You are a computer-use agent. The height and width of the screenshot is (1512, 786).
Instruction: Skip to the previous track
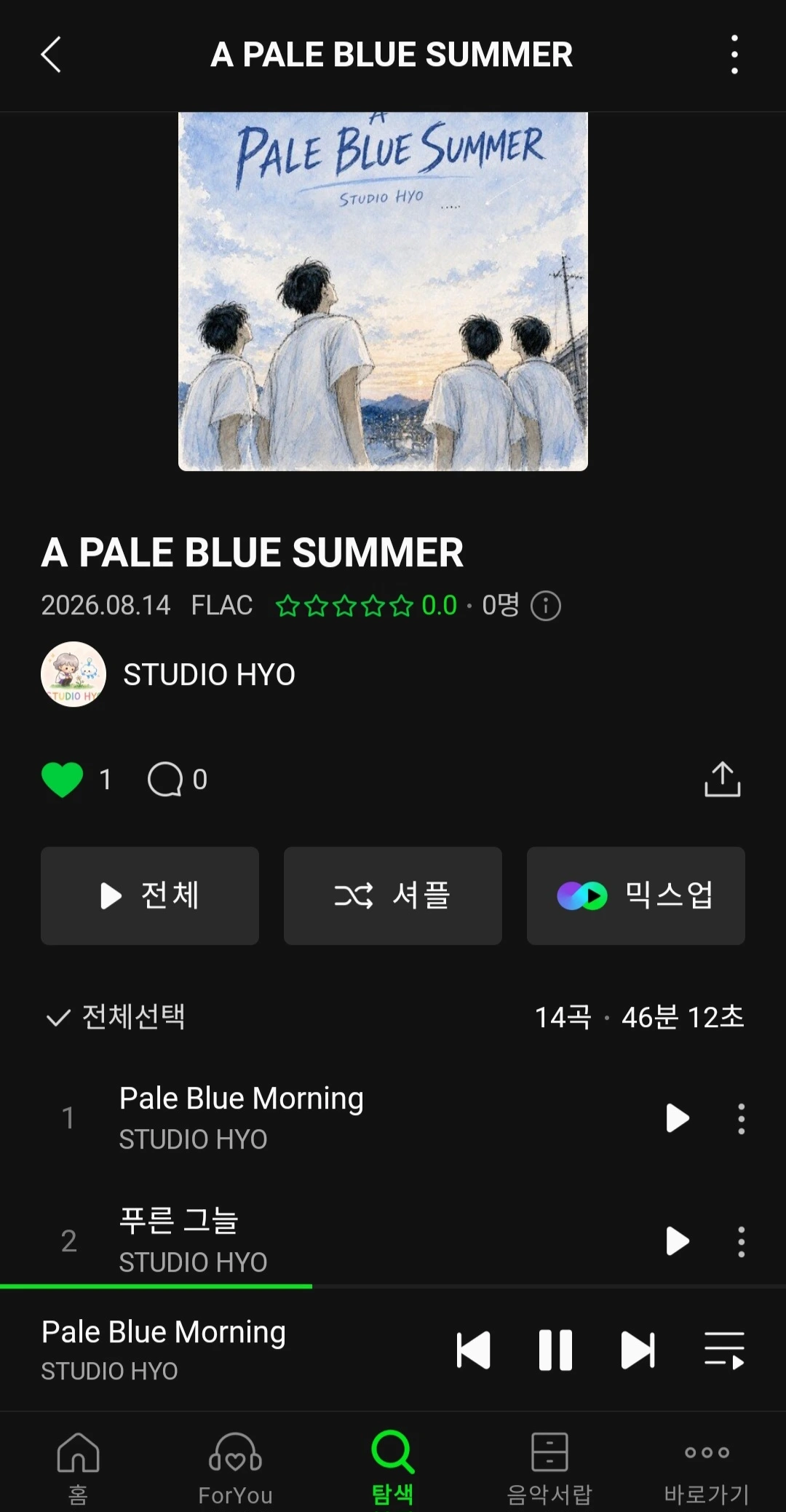[473, 1350]
